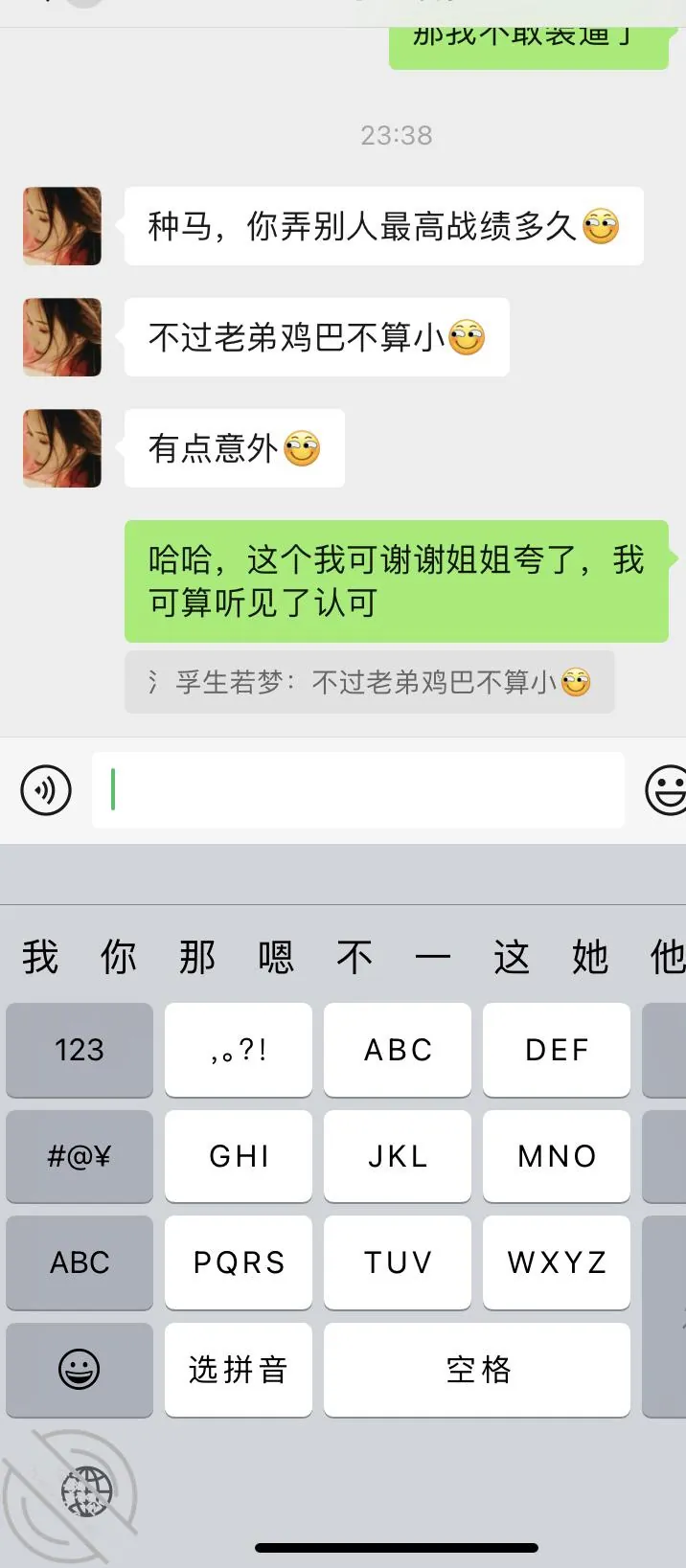Viewport: 686px width, 1568px height.
Task: Tap the 空格 space key
Action: point(477,1370)
